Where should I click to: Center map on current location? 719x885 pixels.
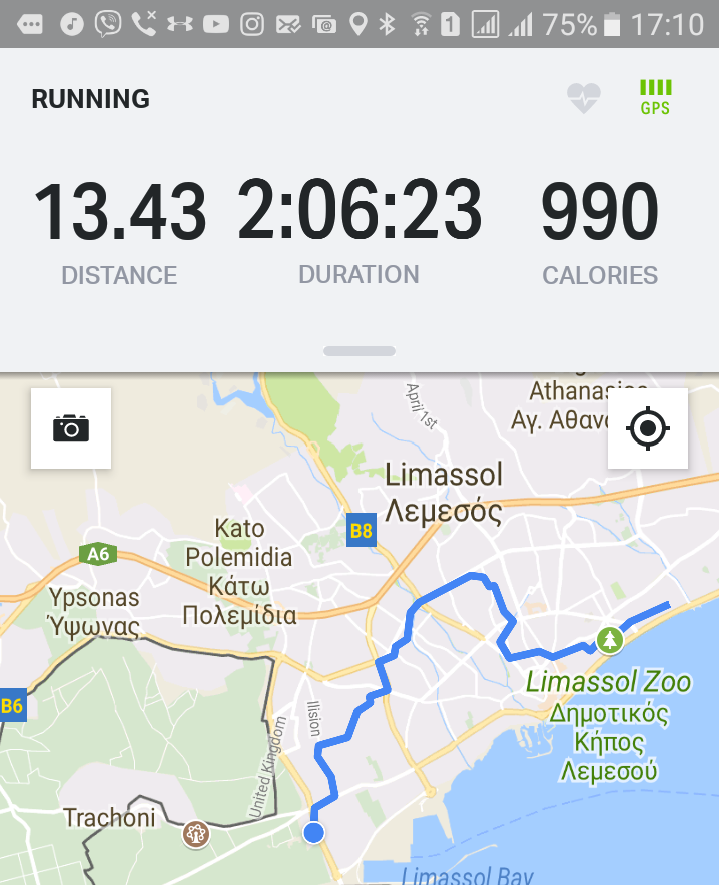tap(647, 429)
